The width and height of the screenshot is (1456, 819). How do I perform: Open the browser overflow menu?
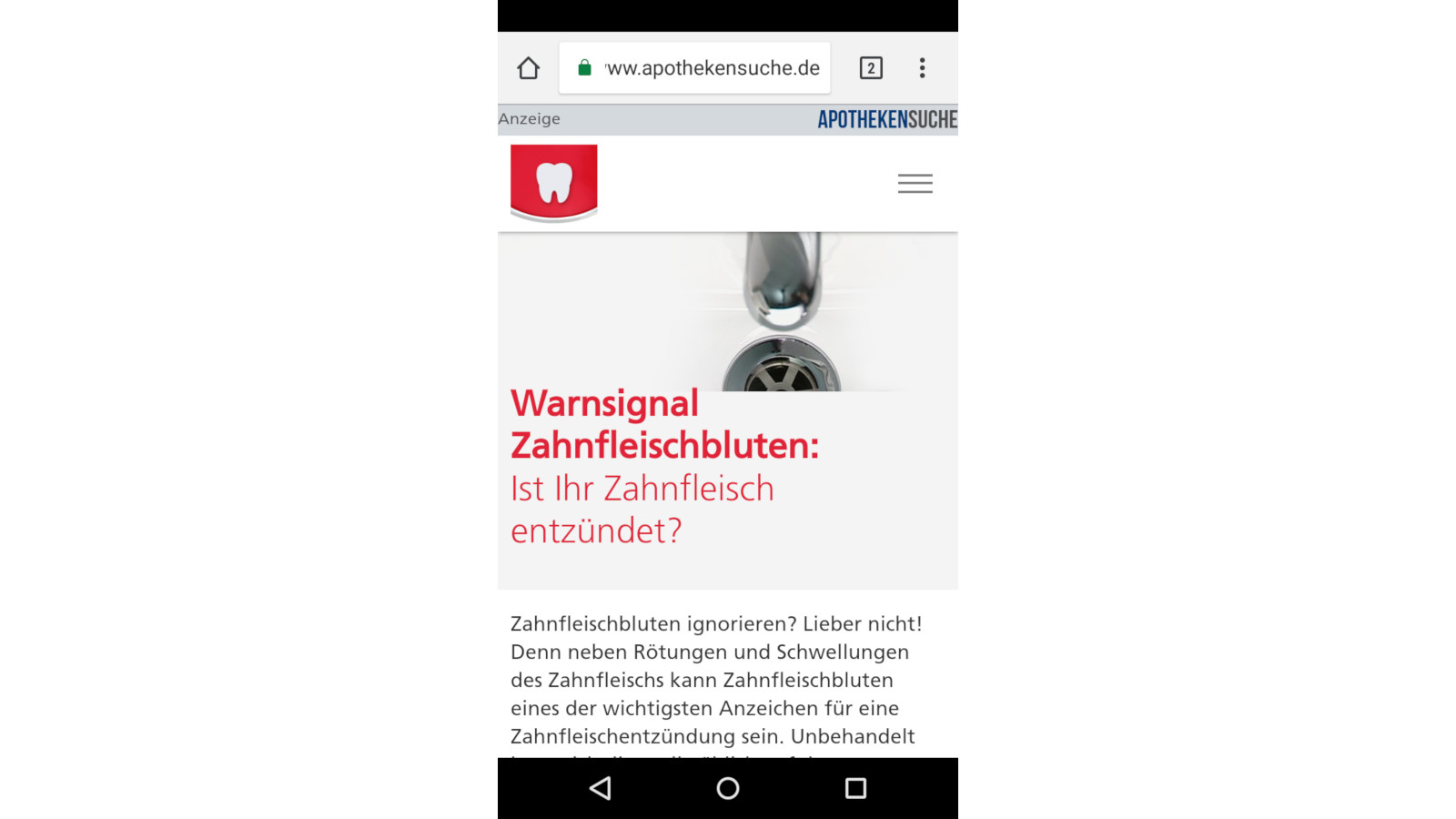click(x=922, y=68)
